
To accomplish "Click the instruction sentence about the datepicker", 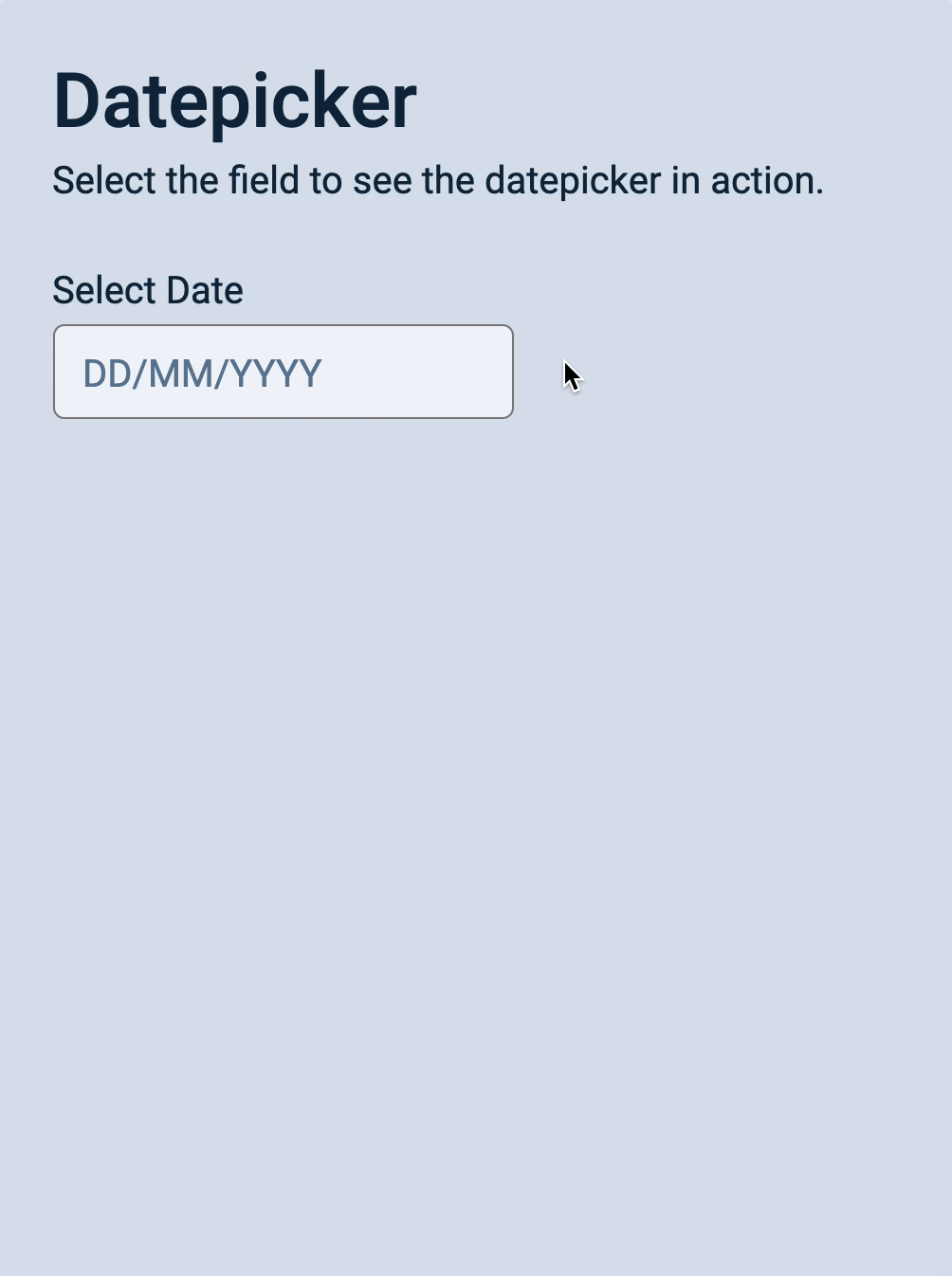I will 437,179.
